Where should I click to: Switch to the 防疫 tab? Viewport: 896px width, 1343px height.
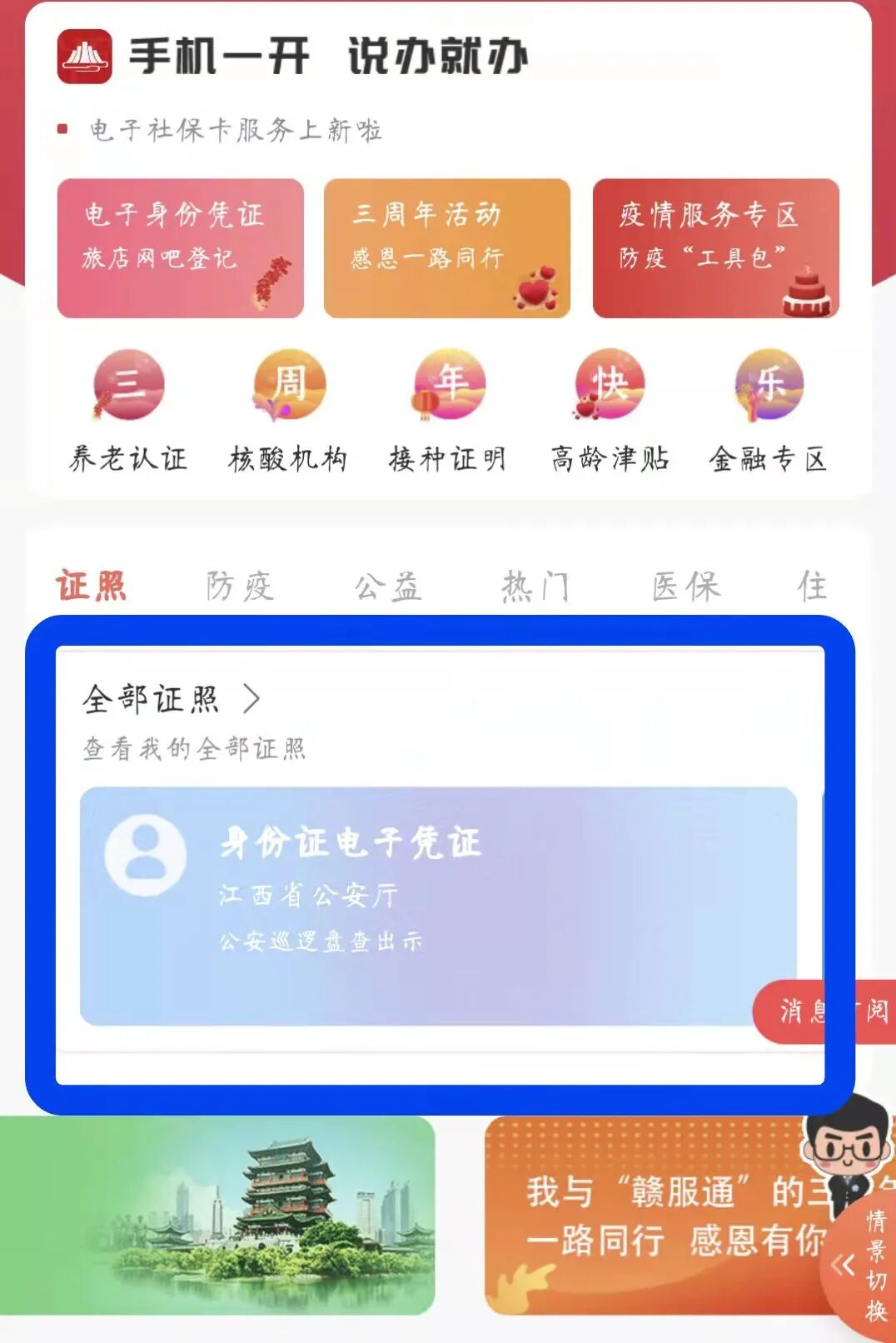click(x=241, y=586)
